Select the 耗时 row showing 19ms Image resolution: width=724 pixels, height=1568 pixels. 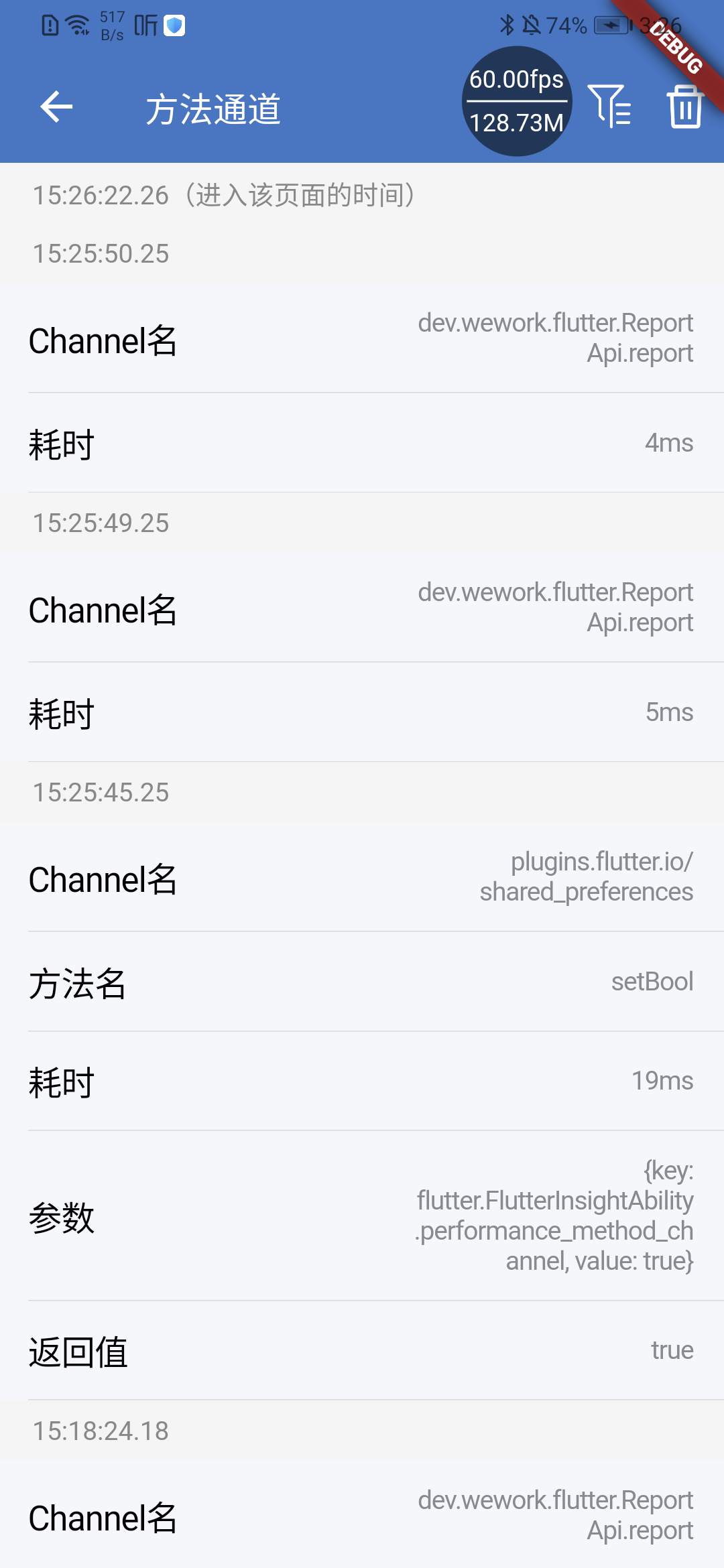coord(362,1080)
